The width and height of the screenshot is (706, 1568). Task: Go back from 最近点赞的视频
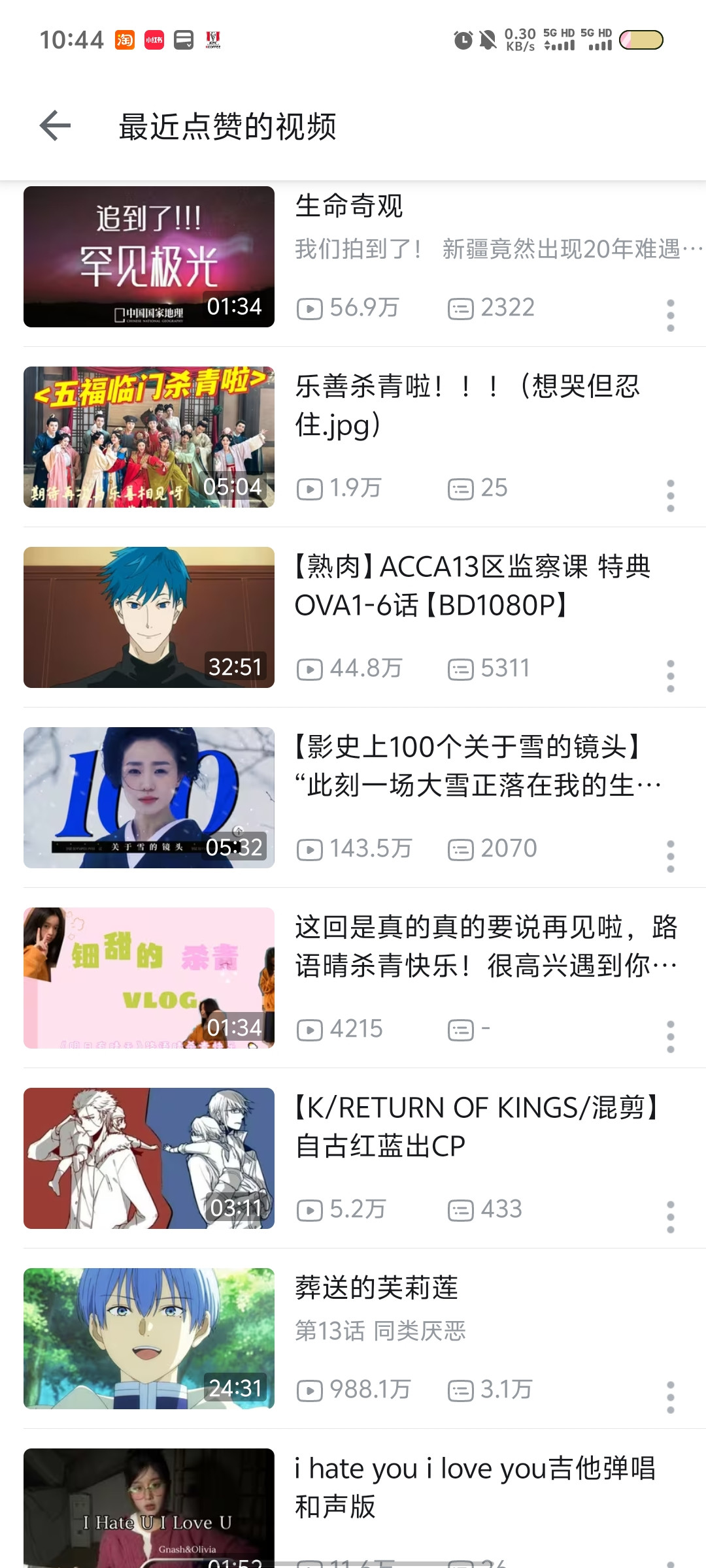(55, 125)
